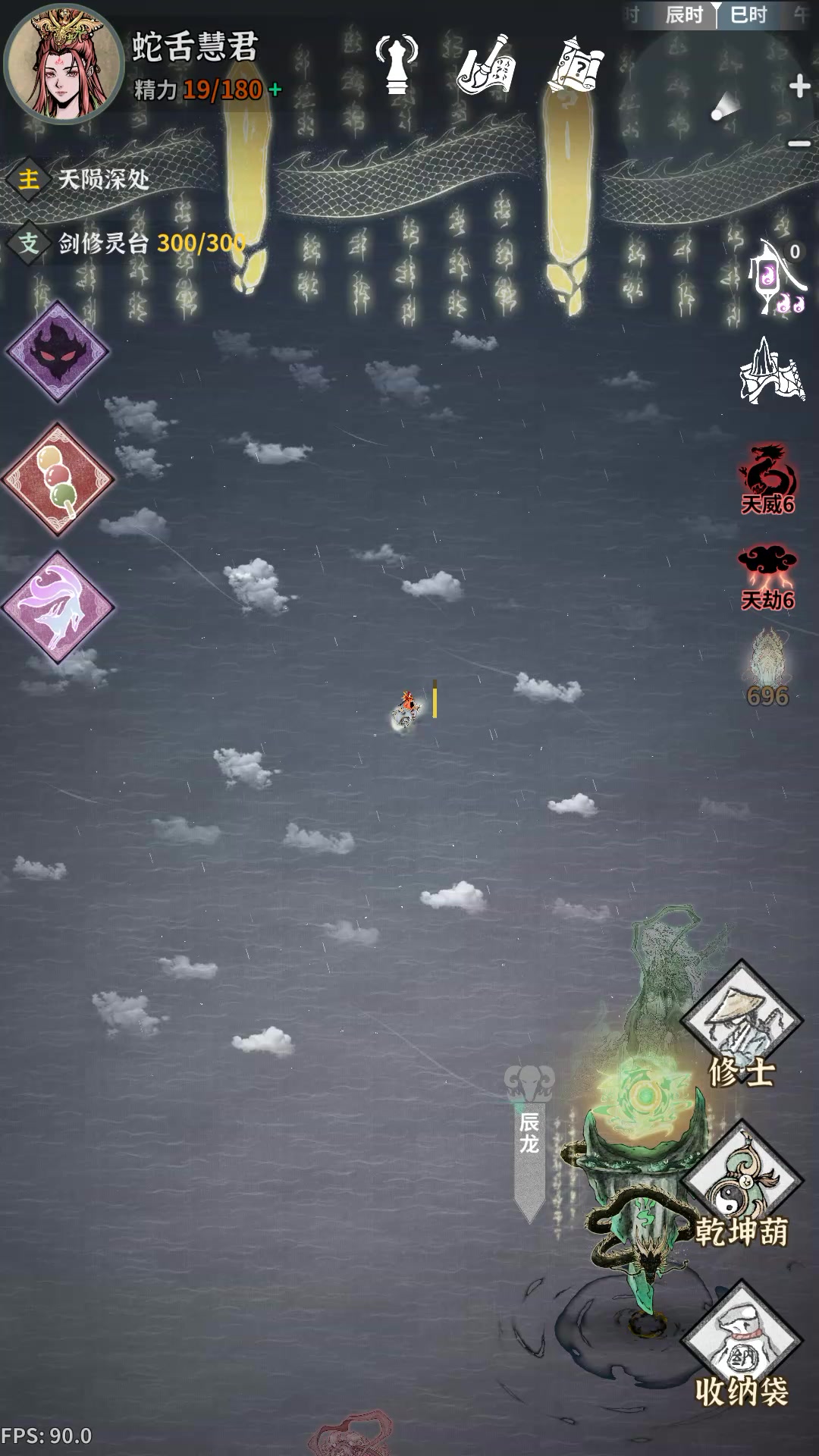Tap the green plus to restore 精力
Viewport: 819px width, 1456px height.
[275, 90]
